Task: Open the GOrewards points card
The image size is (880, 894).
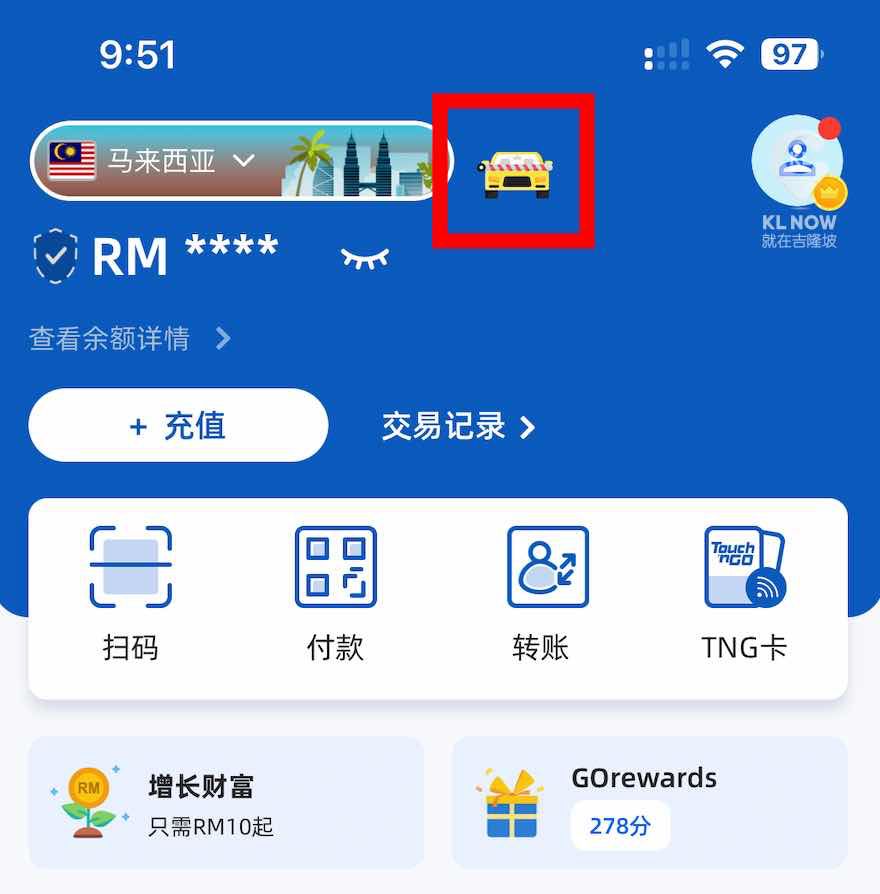Action: click(x=650, y=803)
